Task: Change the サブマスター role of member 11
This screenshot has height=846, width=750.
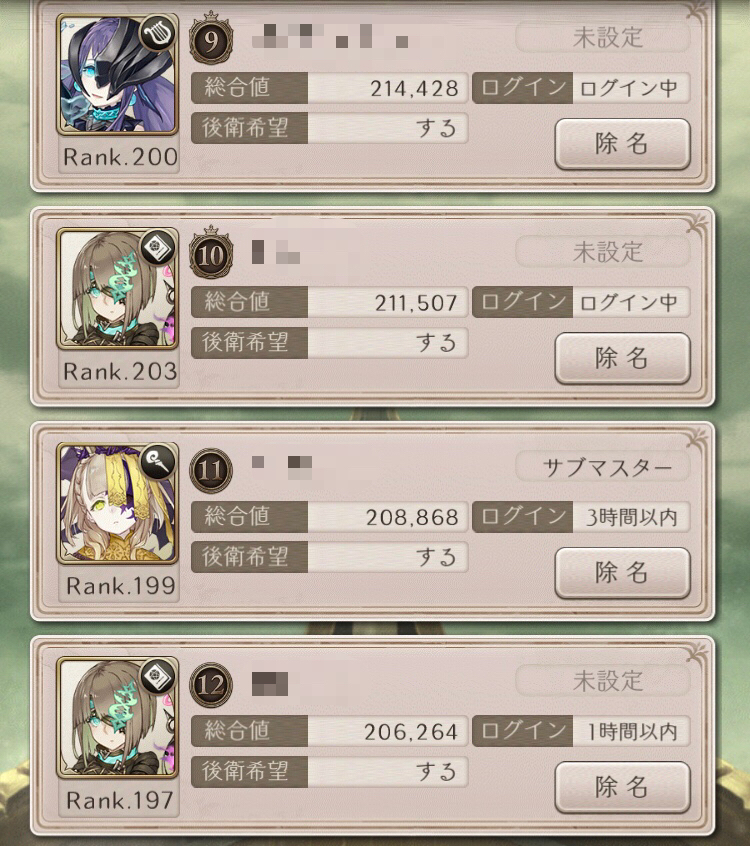Action: tap(603, 466)
